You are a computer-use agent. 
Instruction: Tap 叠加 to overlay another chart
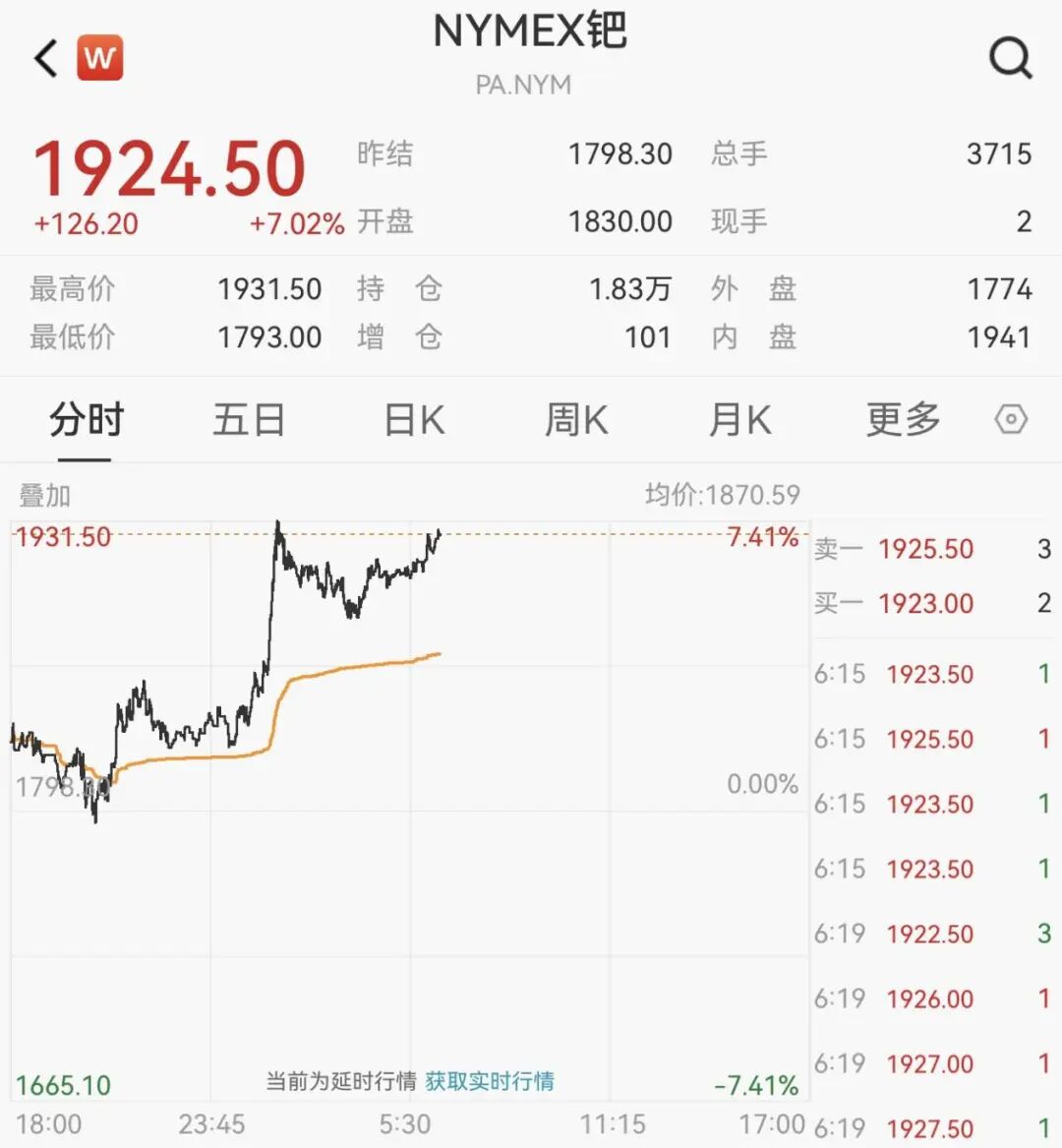44,495
